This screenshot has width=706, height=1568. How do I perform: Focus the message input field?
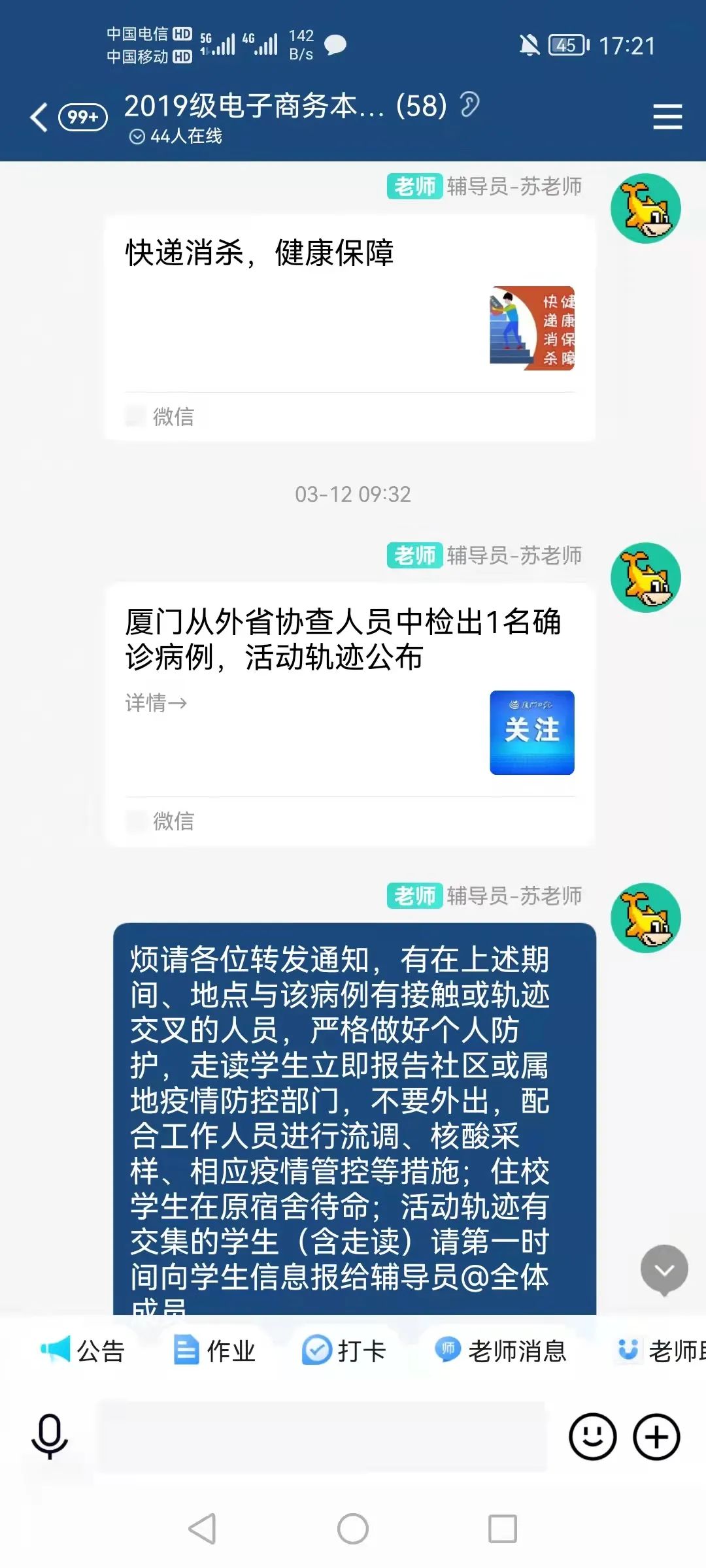coord(322,1436)
